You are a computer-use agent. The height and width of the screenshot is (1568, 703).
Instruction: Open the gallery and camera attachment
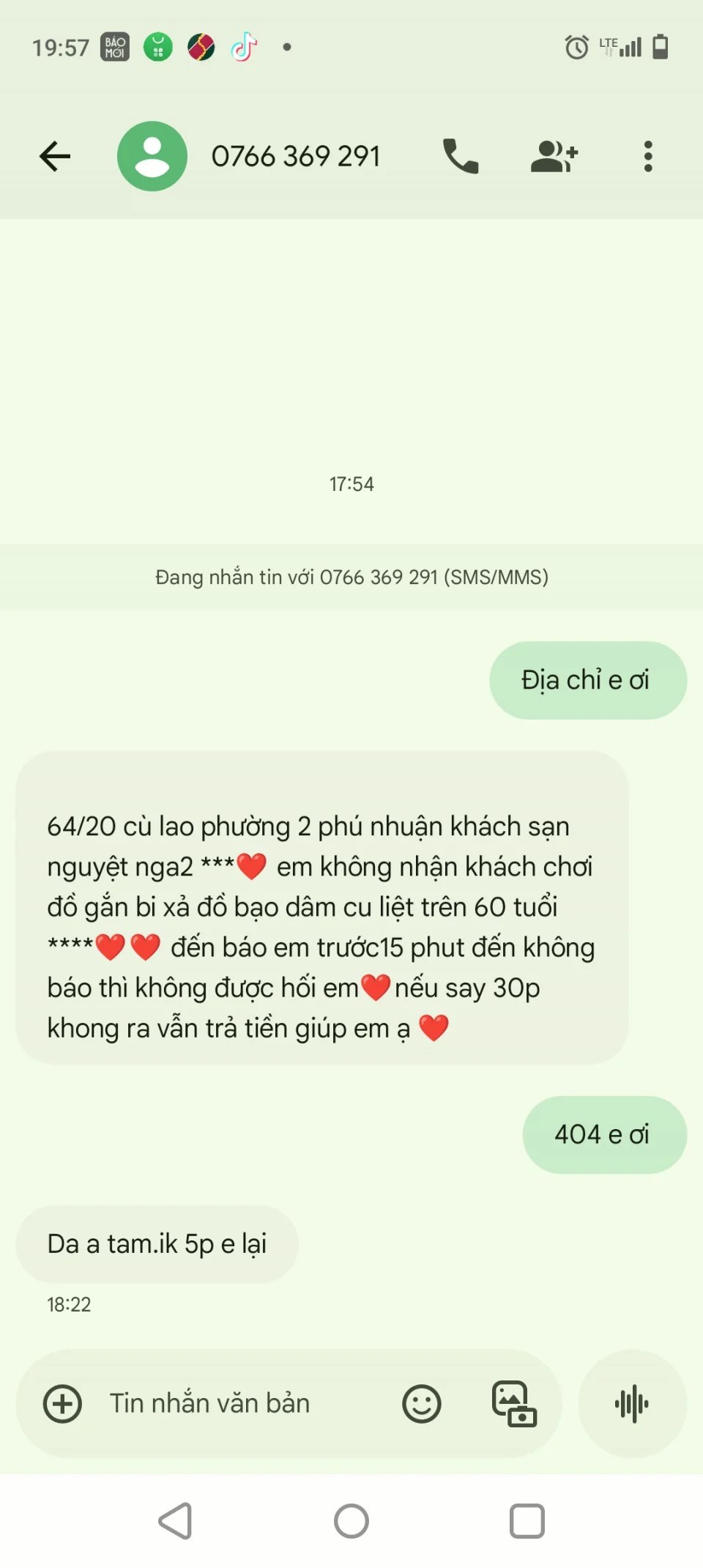click(513, 1404)
